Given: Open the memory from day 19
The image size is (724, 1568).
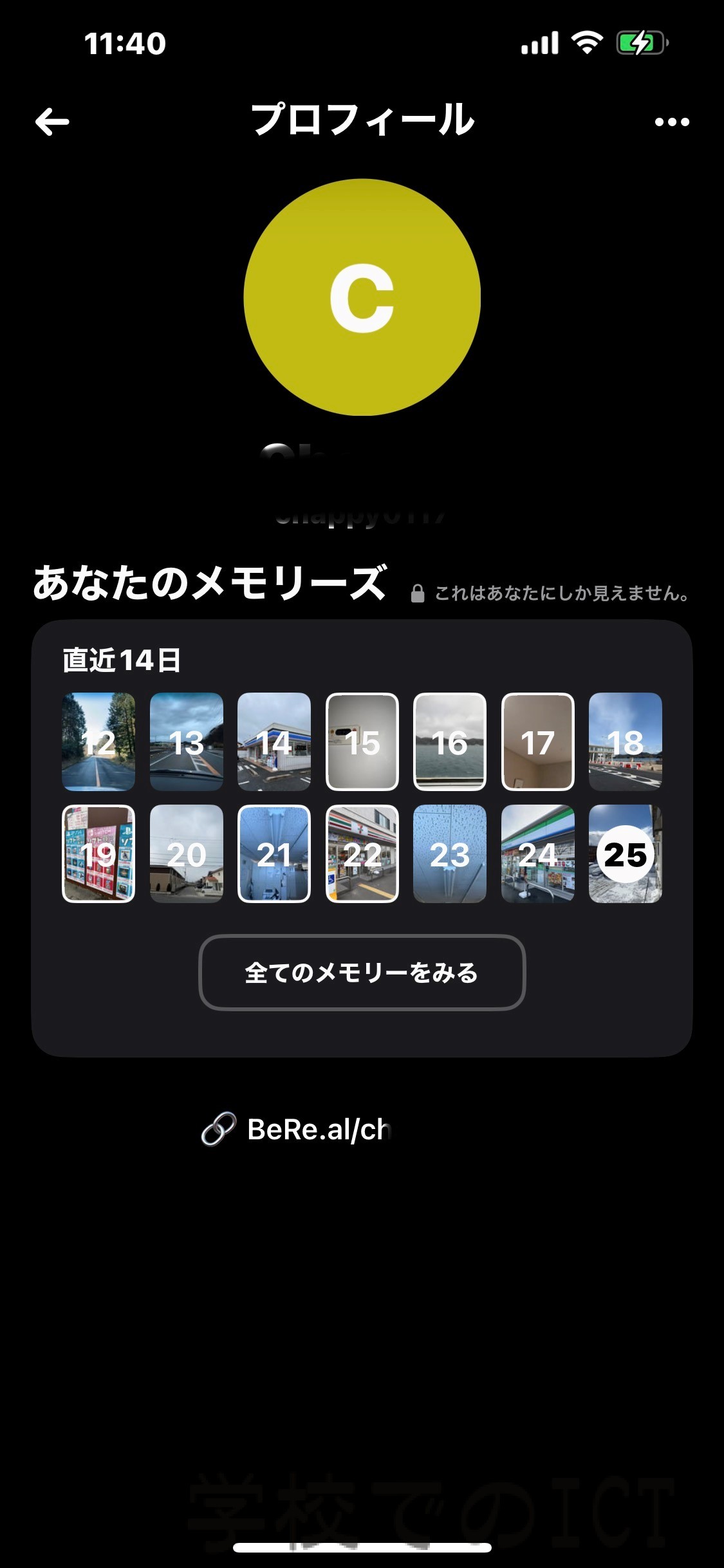Looking at the screenshot, I should click(x=98, y=854).
